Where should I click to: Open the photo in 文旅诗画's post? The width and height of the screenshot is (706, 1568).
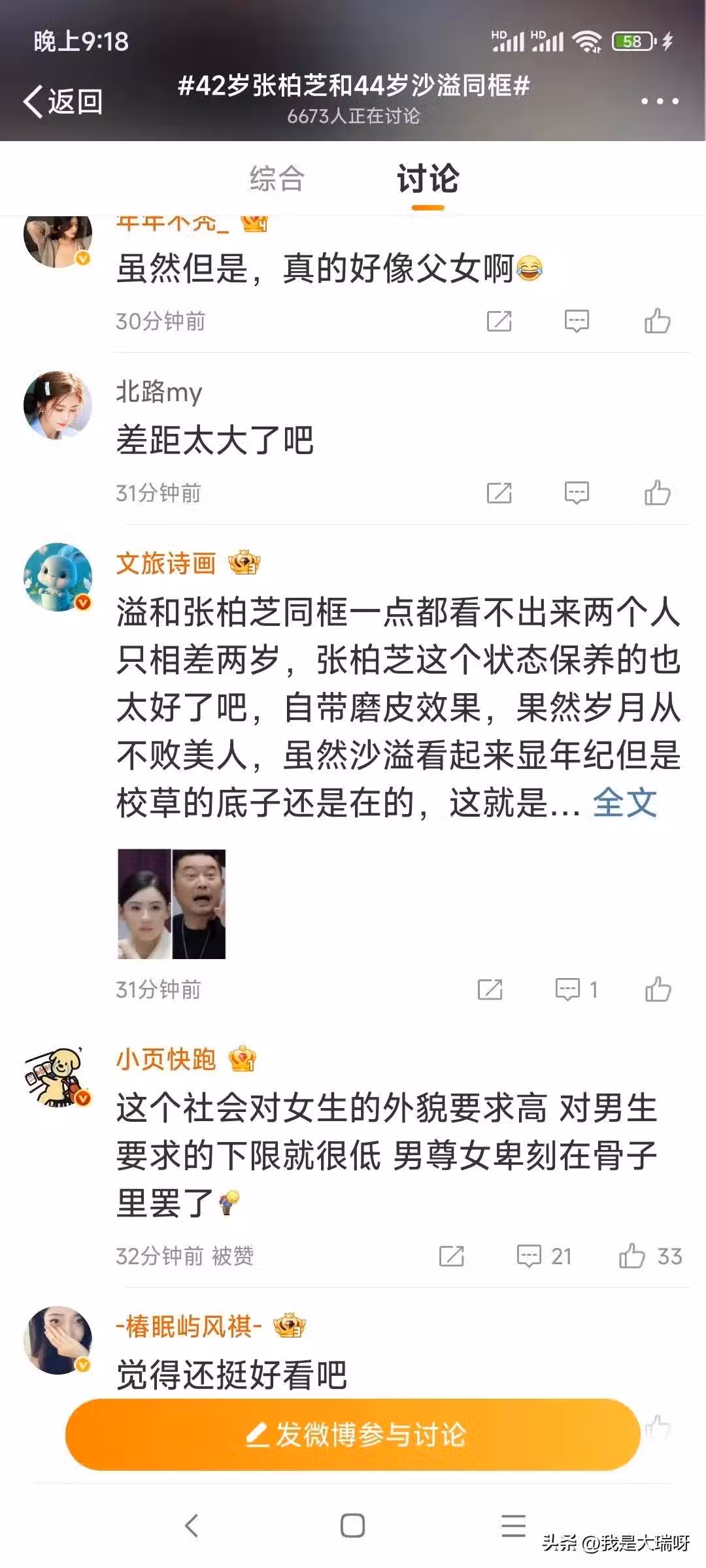172,904
